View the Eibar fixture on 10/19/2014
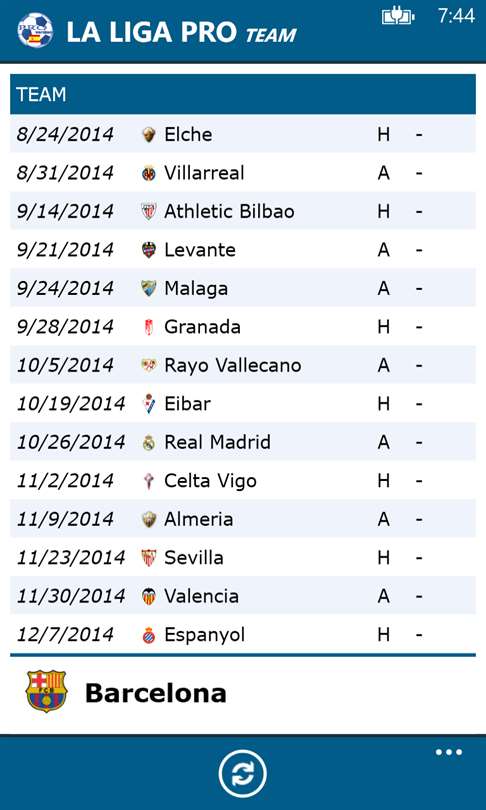Screen dimensions: 486x810 tap(243, 403)
